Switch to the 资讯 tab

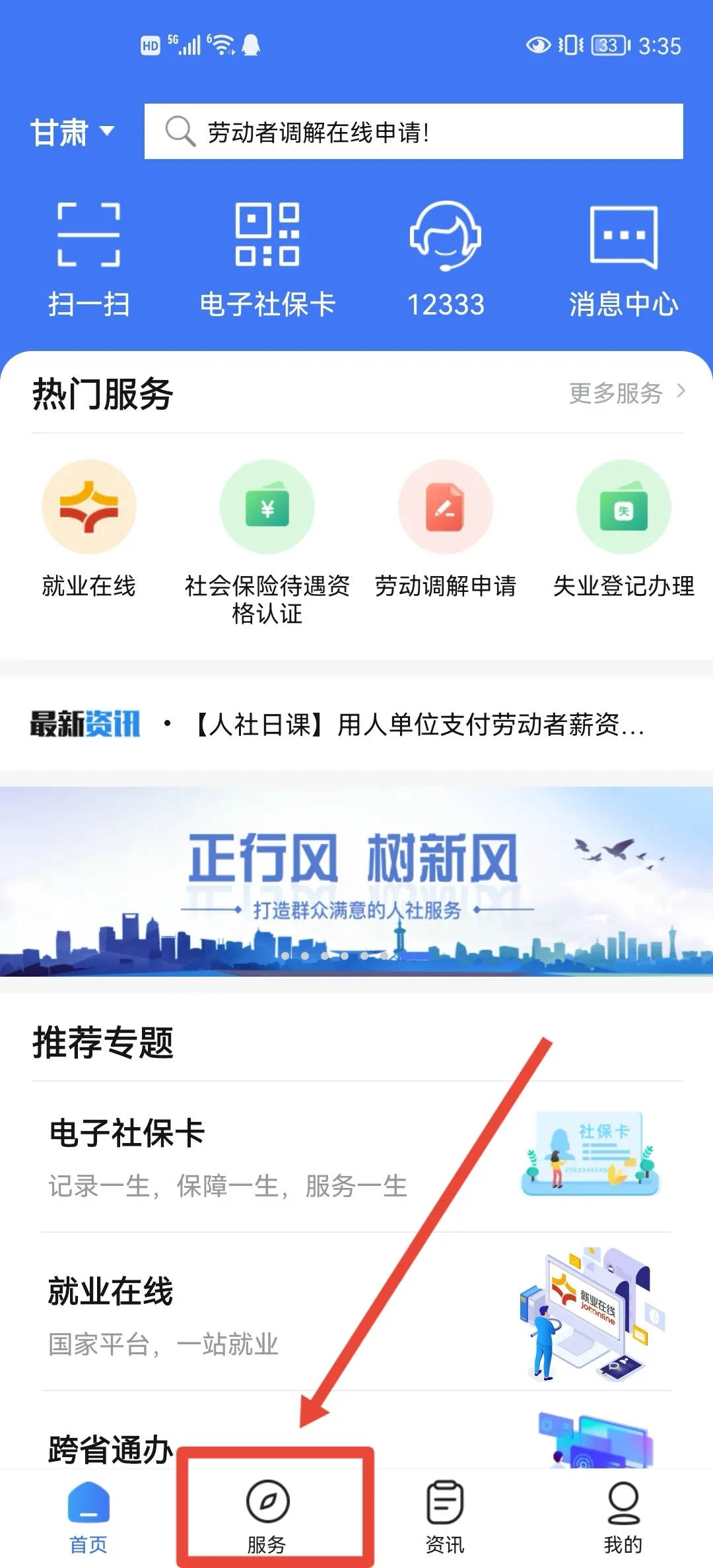(445, 1515)
